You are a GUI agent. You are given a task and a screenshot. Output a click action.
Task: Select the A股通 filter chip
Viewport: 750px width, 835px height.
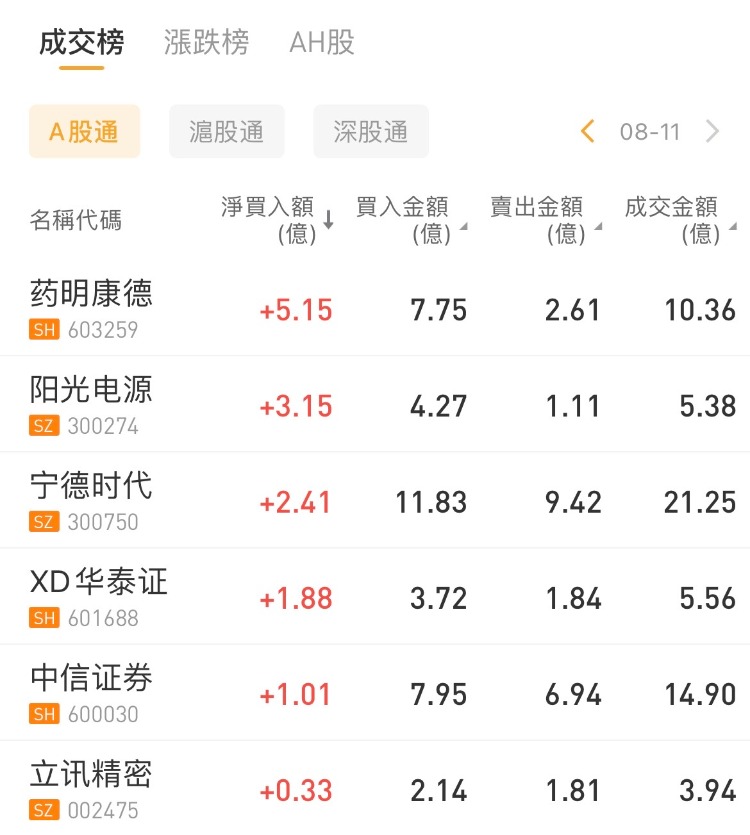(x=84, y=131)
